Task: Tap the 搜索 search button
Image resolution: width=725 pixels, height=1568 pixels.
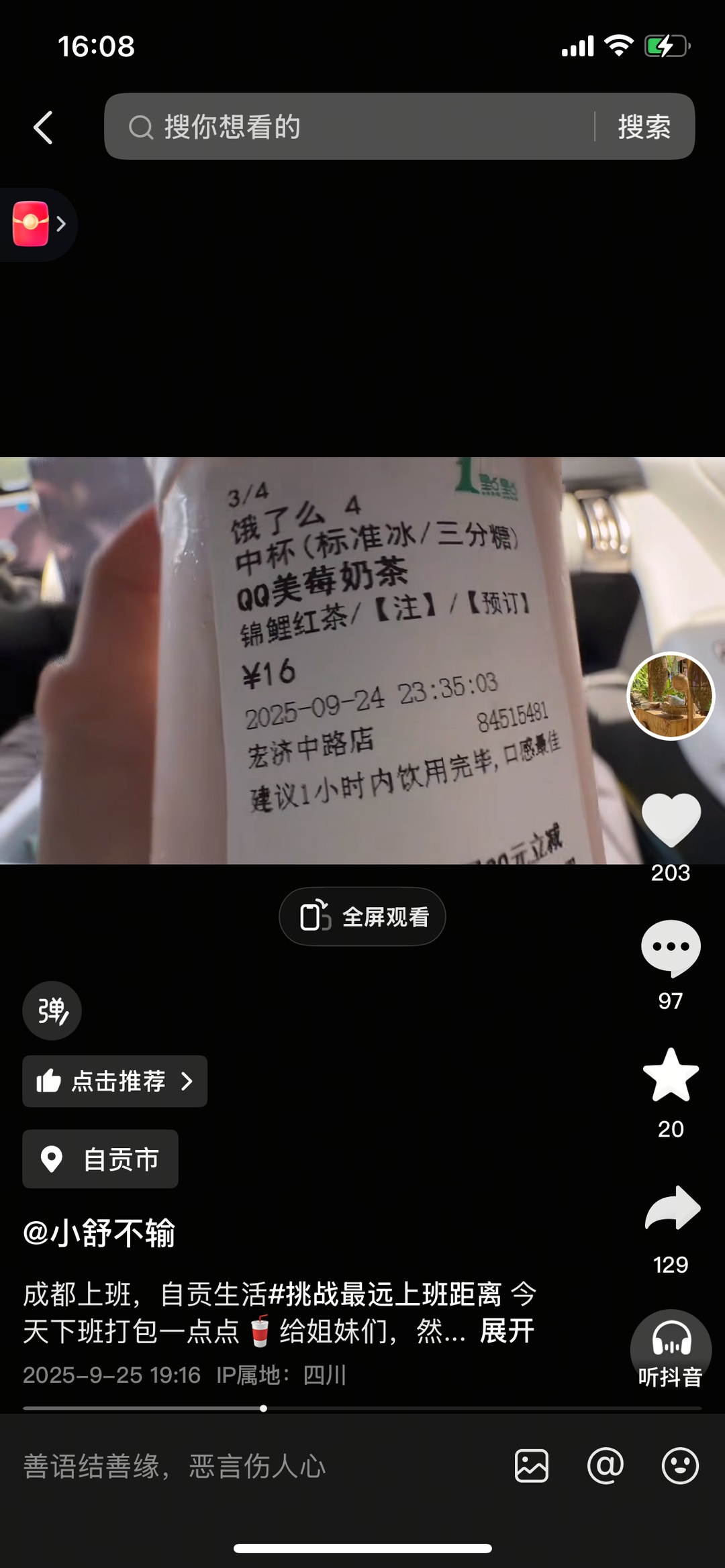Action: (645, 127)
